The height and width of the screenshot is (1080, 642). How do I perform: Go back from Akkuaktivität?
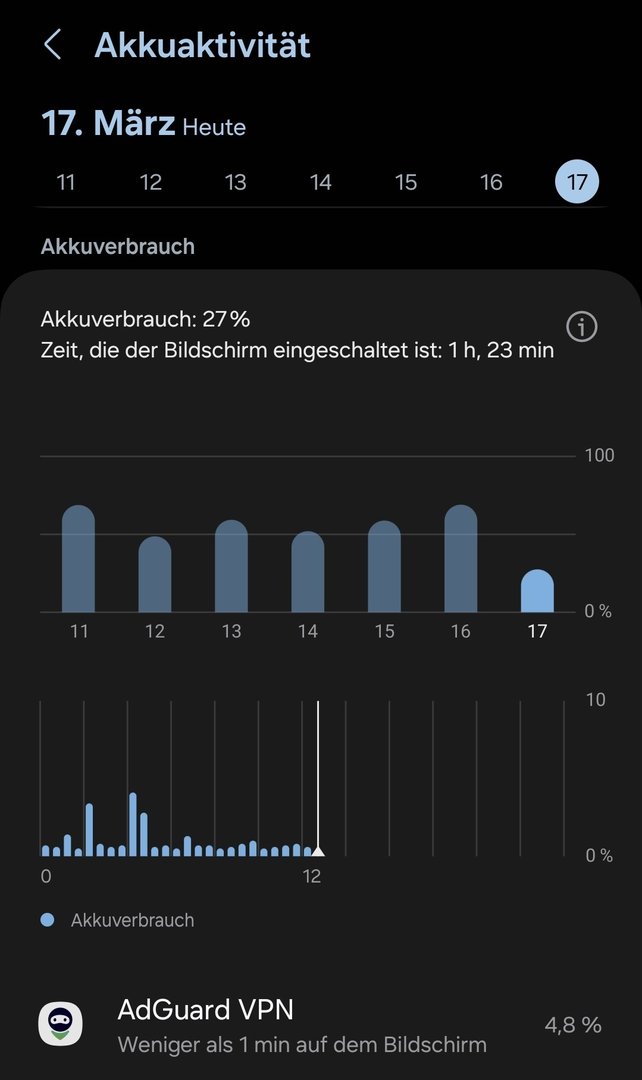point(53,45)
